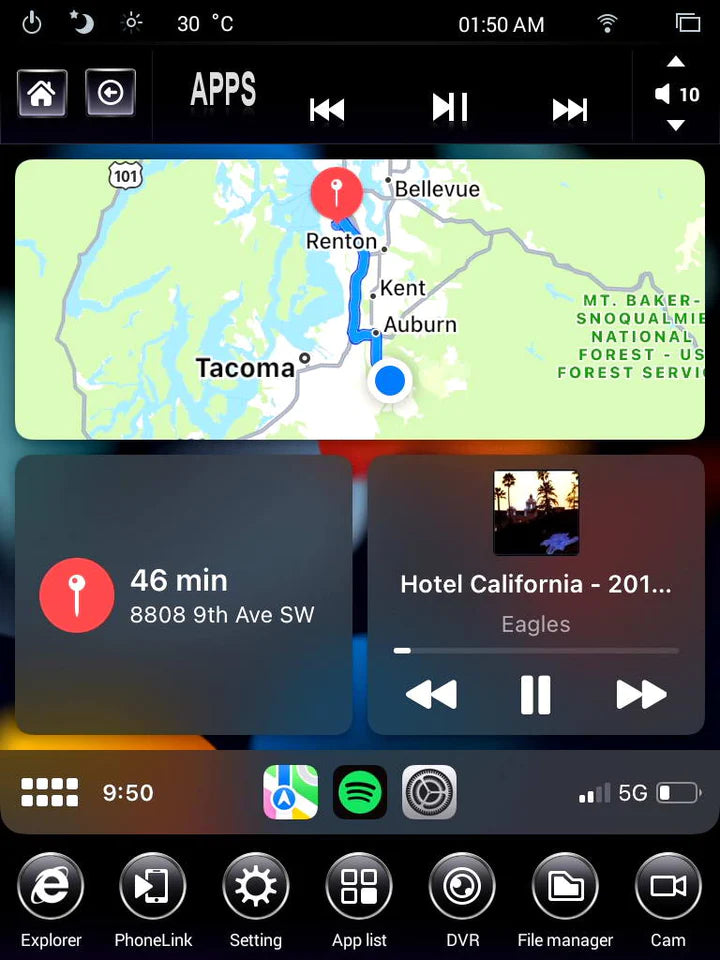Image resolution: width=720 pixels, height=960 pixels.
Task: Open the APPS menu
Action: click(x=223, y=91)
